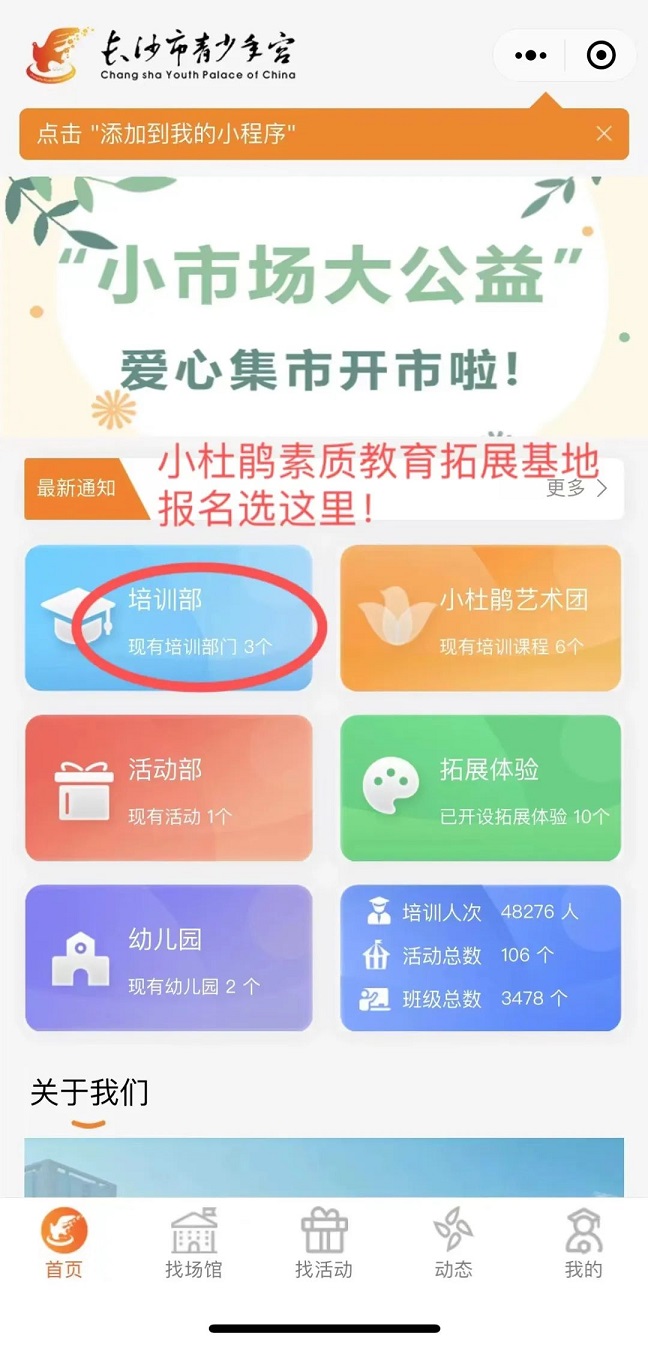Open the 幼儿园 card

(168, 958)
